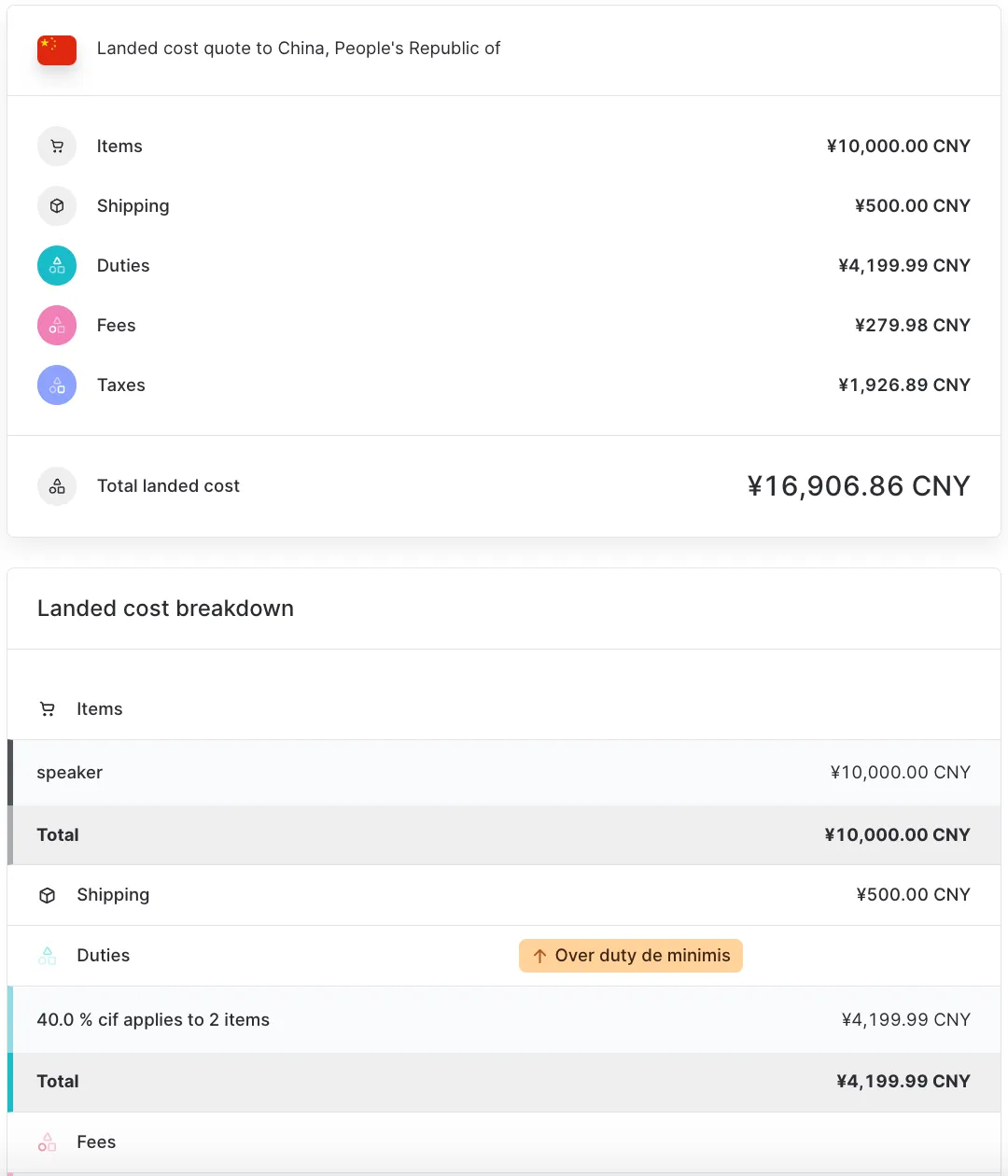Click the Duties Total amount ¥4,199.99 CNY
Image resolution: width=1008 pixels, height=1176 pixels.
point(903,1081)
